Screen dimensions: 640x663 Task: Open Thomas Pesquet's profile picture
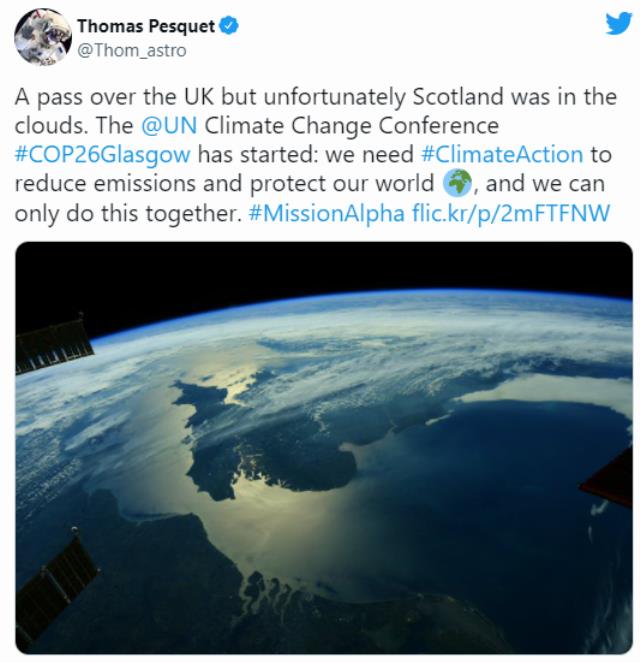point(40,36)
